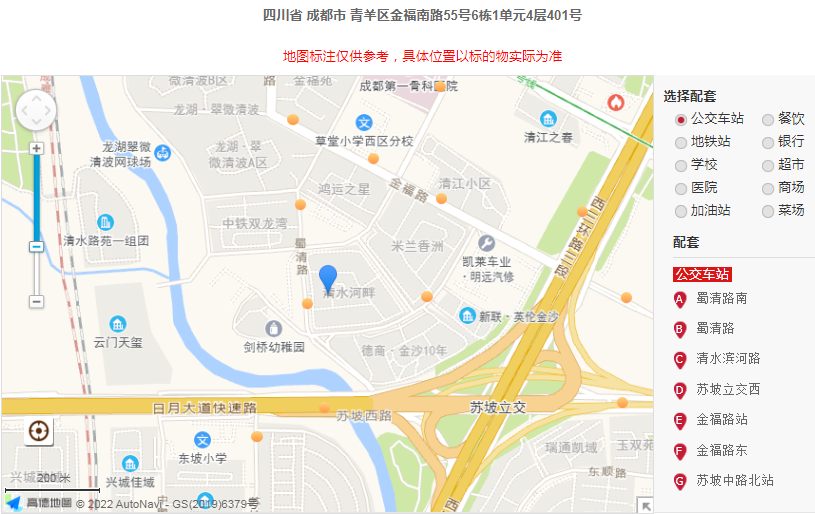
Task: Select the 菜场 radio option
Action: click(768, 211)
